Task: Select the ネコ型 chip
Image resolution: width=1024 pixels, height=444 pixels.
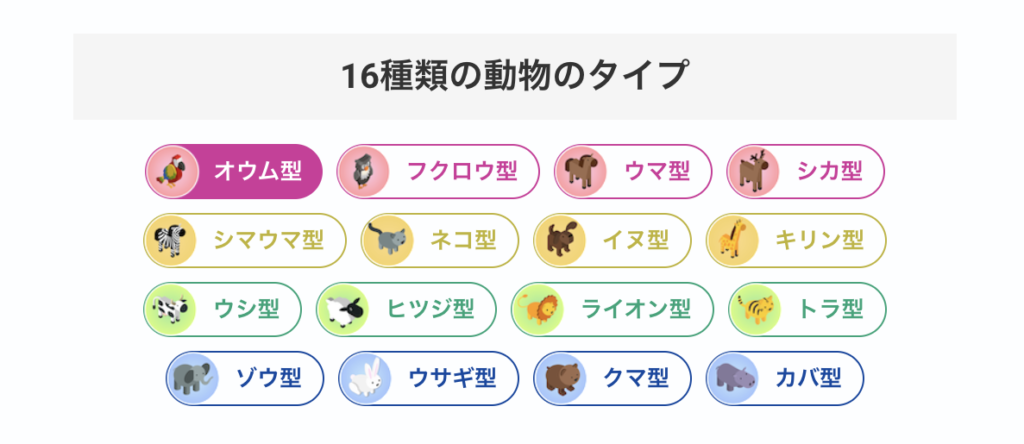Action: (440, 241)
